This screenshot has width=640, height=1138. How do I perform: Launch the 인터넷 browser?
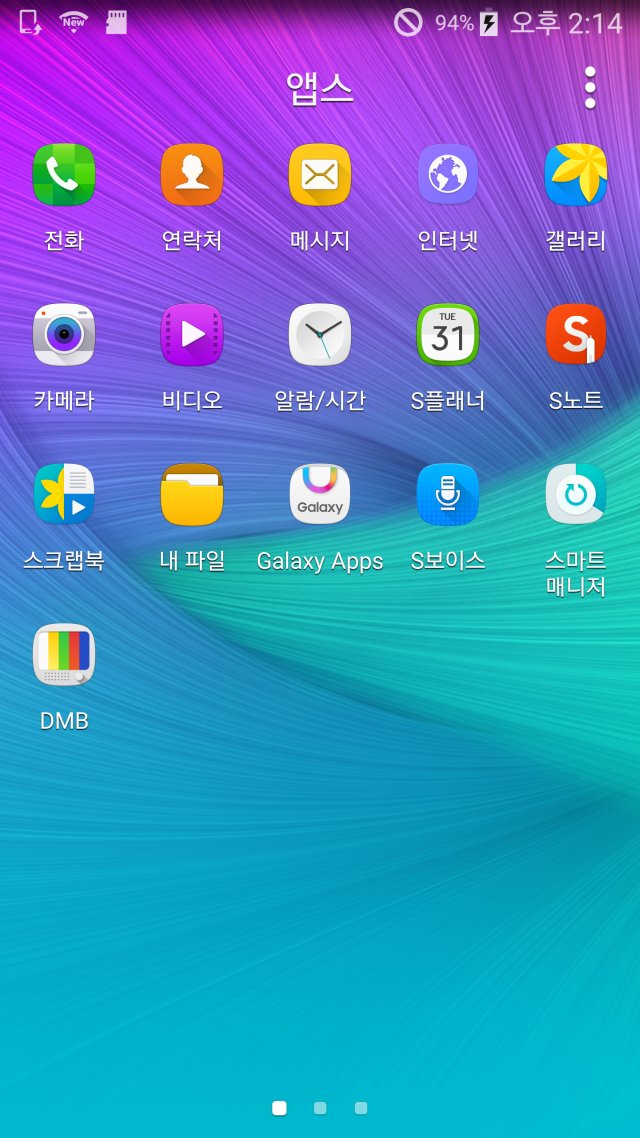[448, 175]
